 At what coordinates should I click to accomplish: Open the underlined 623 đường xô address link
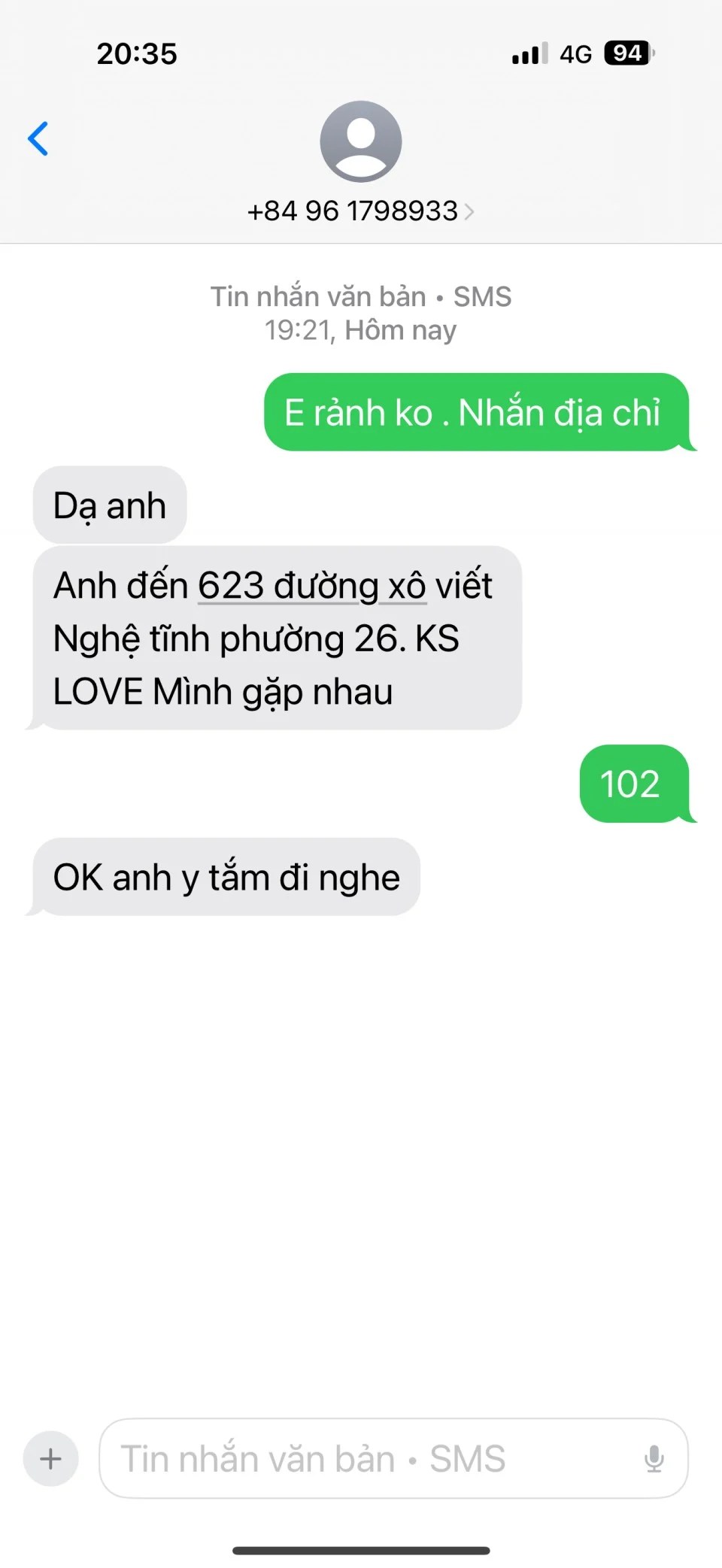[311, 586]
